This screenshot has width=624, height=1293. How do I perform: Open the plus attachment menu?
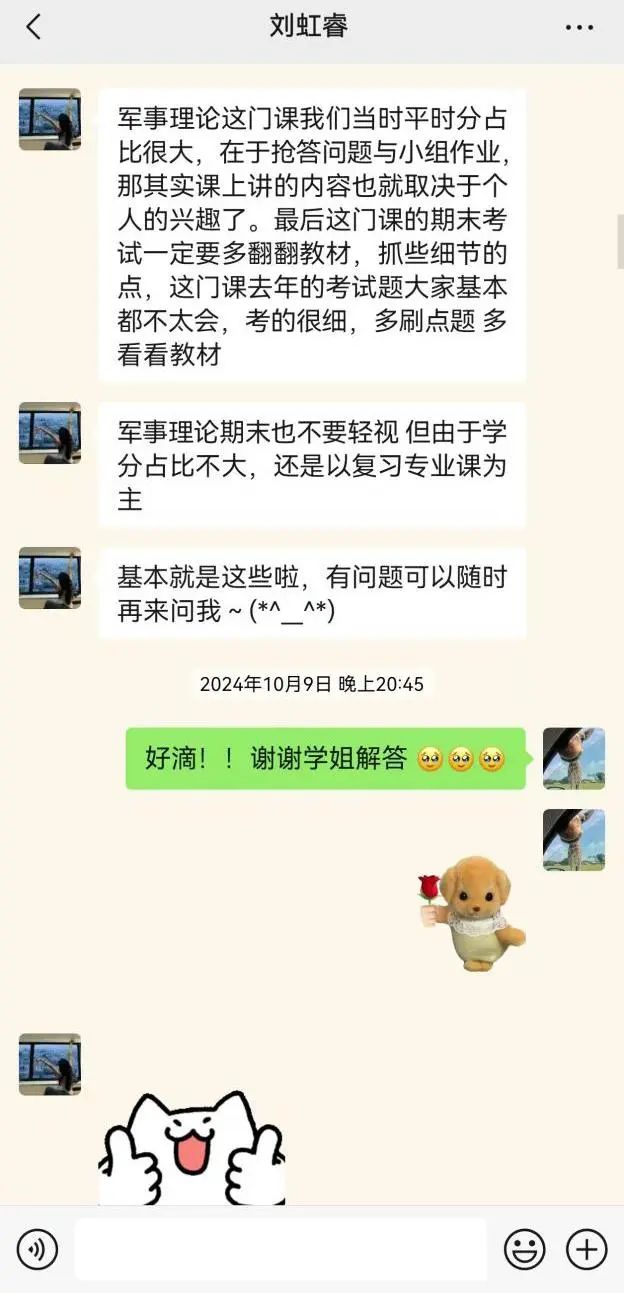click(587, 1249)
